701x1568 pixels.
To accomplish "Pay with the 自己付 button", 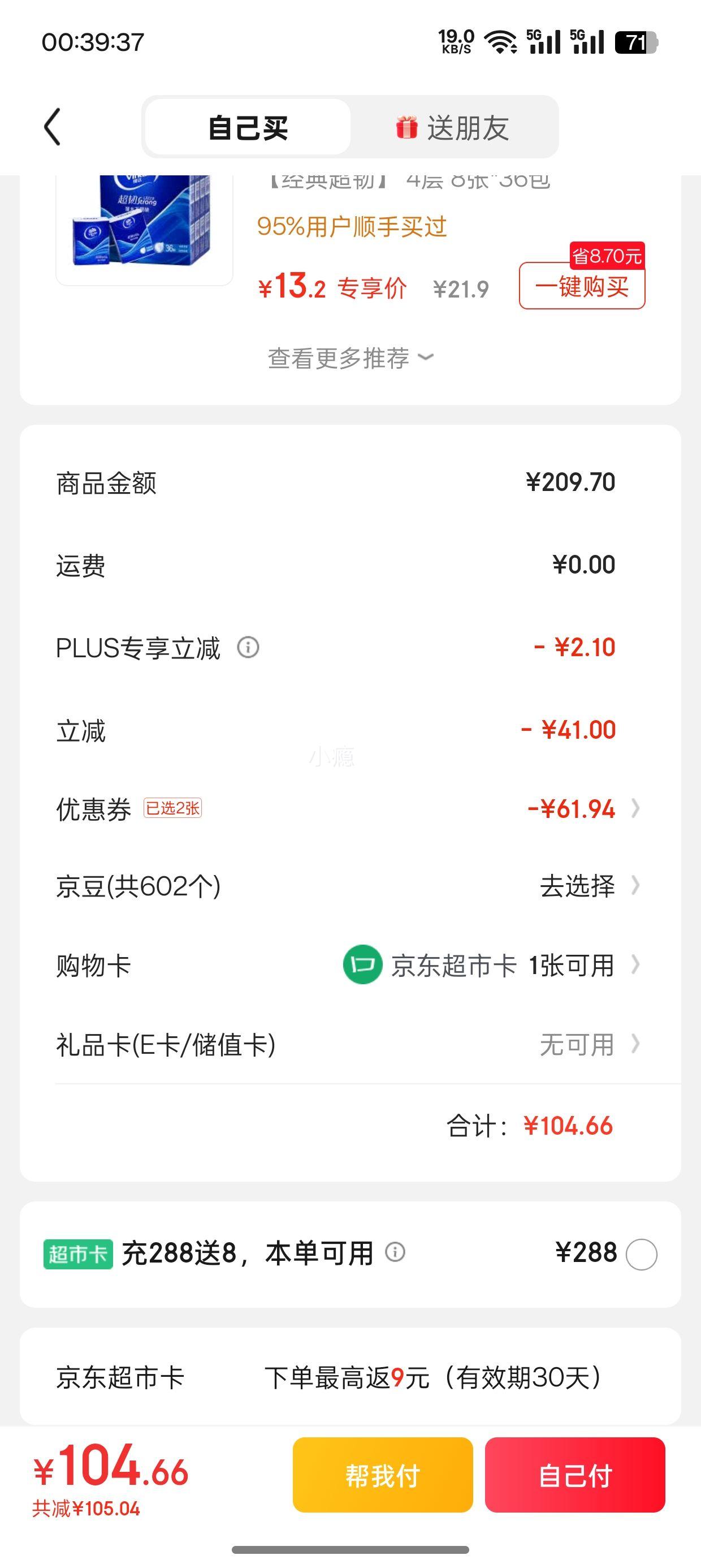I will (574, 1475).
